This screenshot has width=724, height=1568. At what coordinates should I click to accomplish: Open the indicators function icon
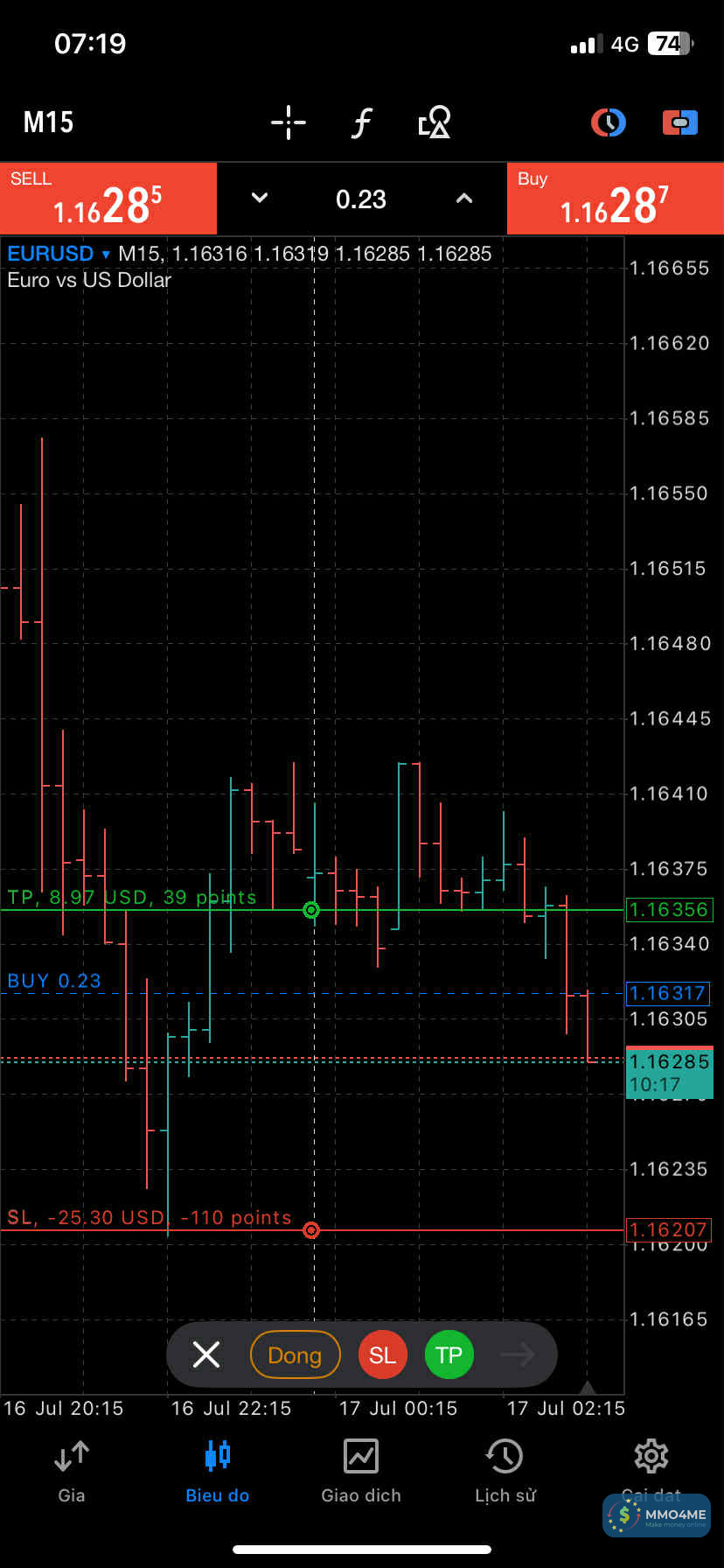click(361, 122)
